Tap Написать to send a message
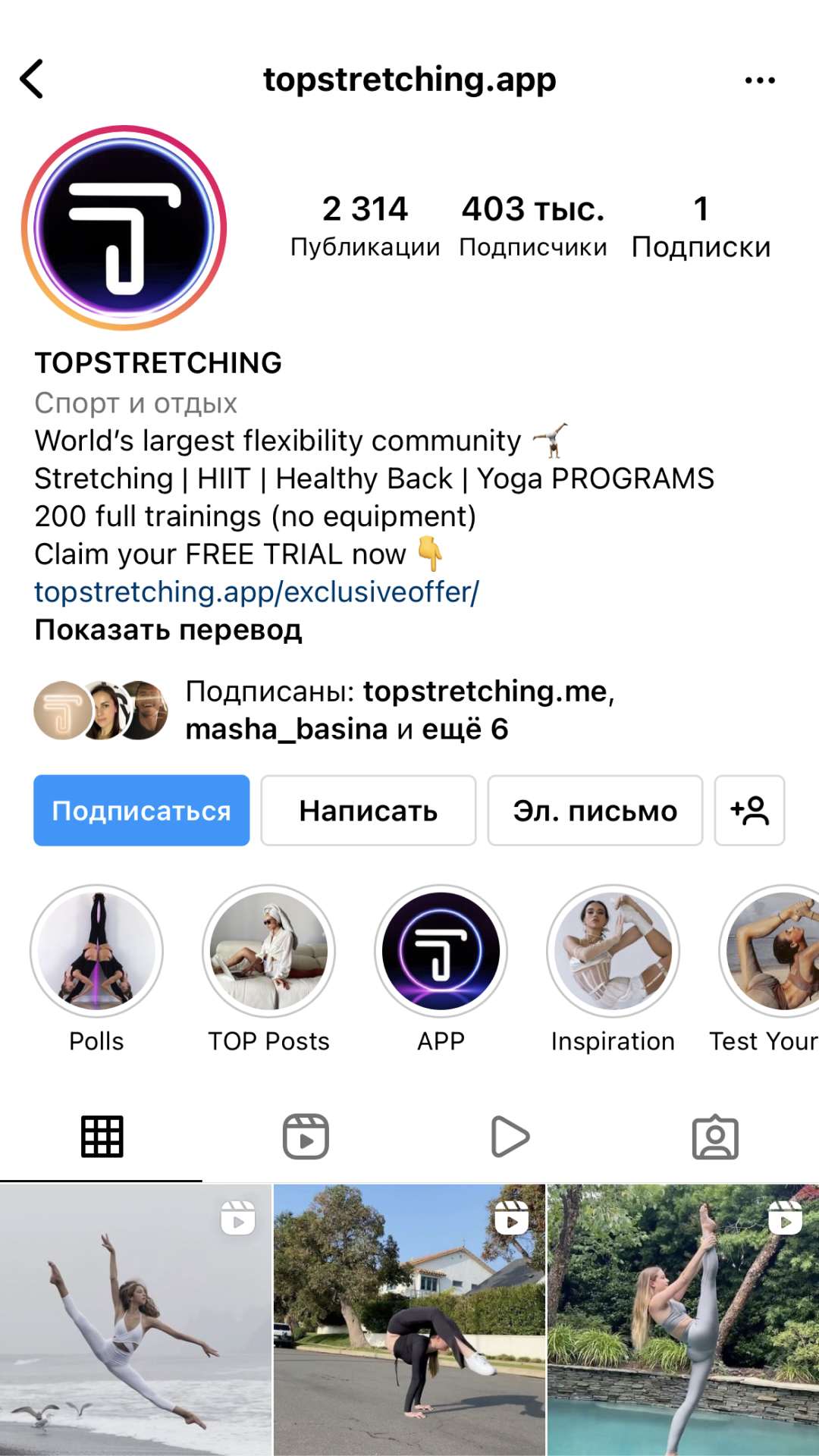 click(x=369, y=810)
